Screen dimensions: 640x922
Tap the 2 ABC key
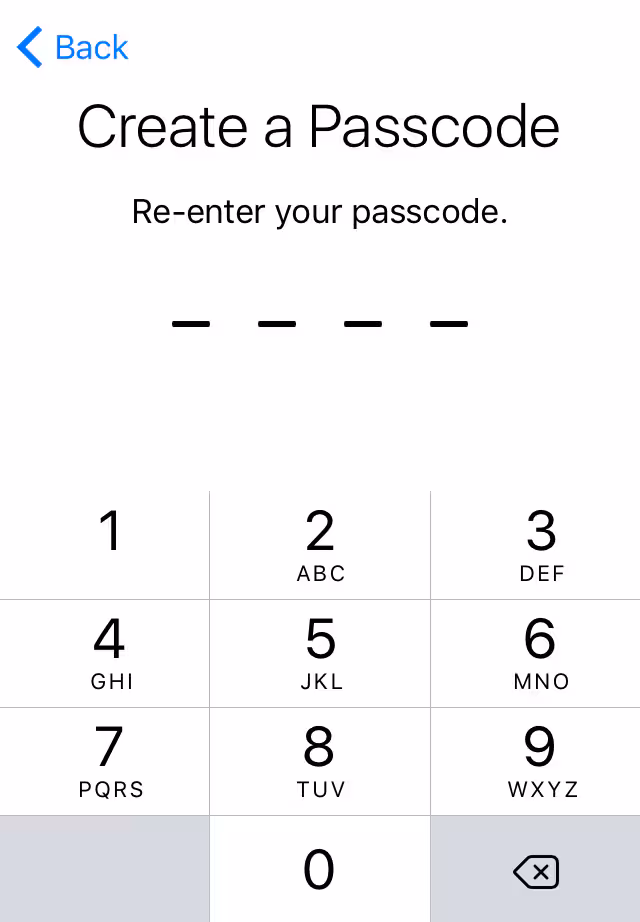pyautogui.click(x=320, y=545)
